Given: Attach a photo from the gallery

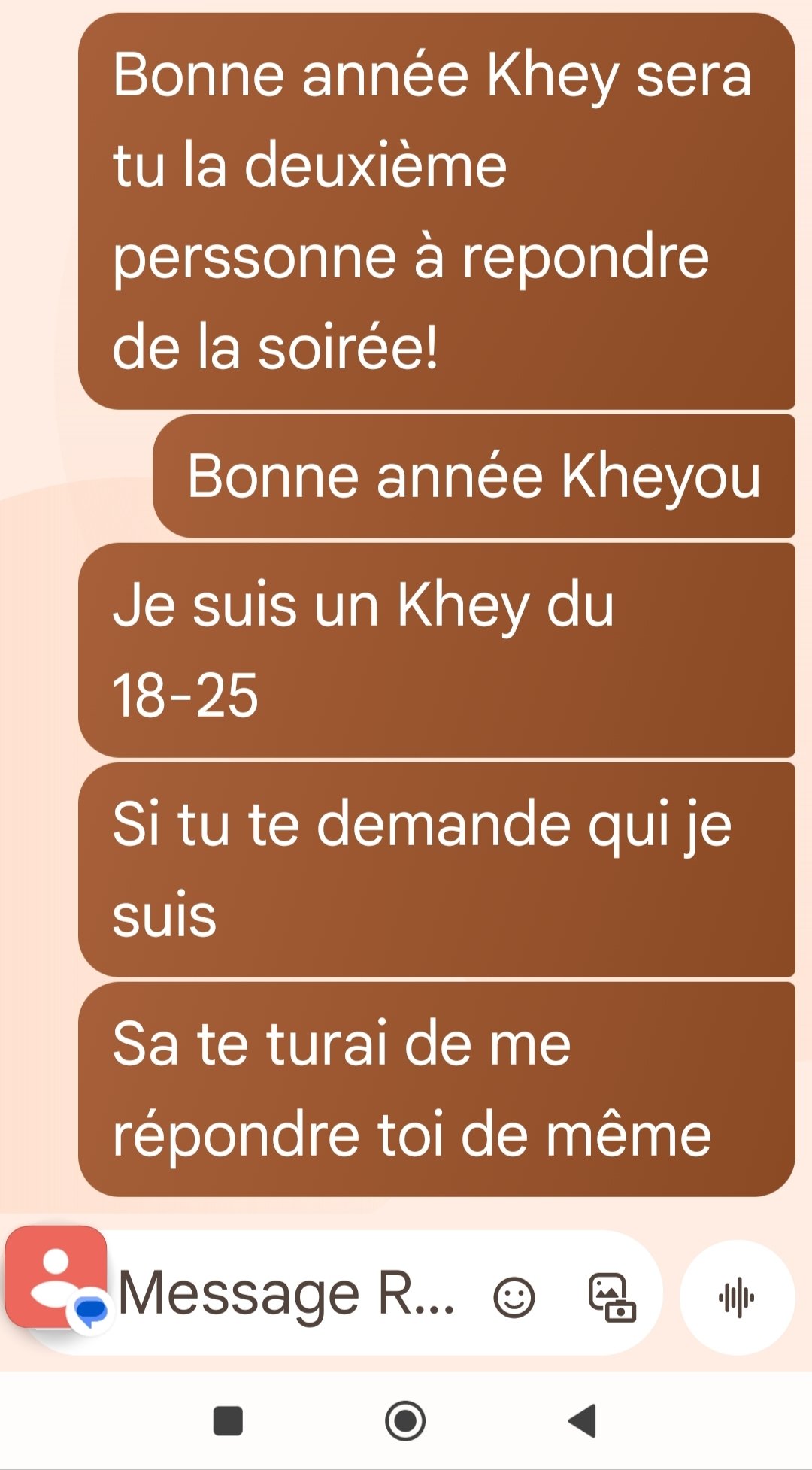Looking at the screenshot, I should point(611,1297).
